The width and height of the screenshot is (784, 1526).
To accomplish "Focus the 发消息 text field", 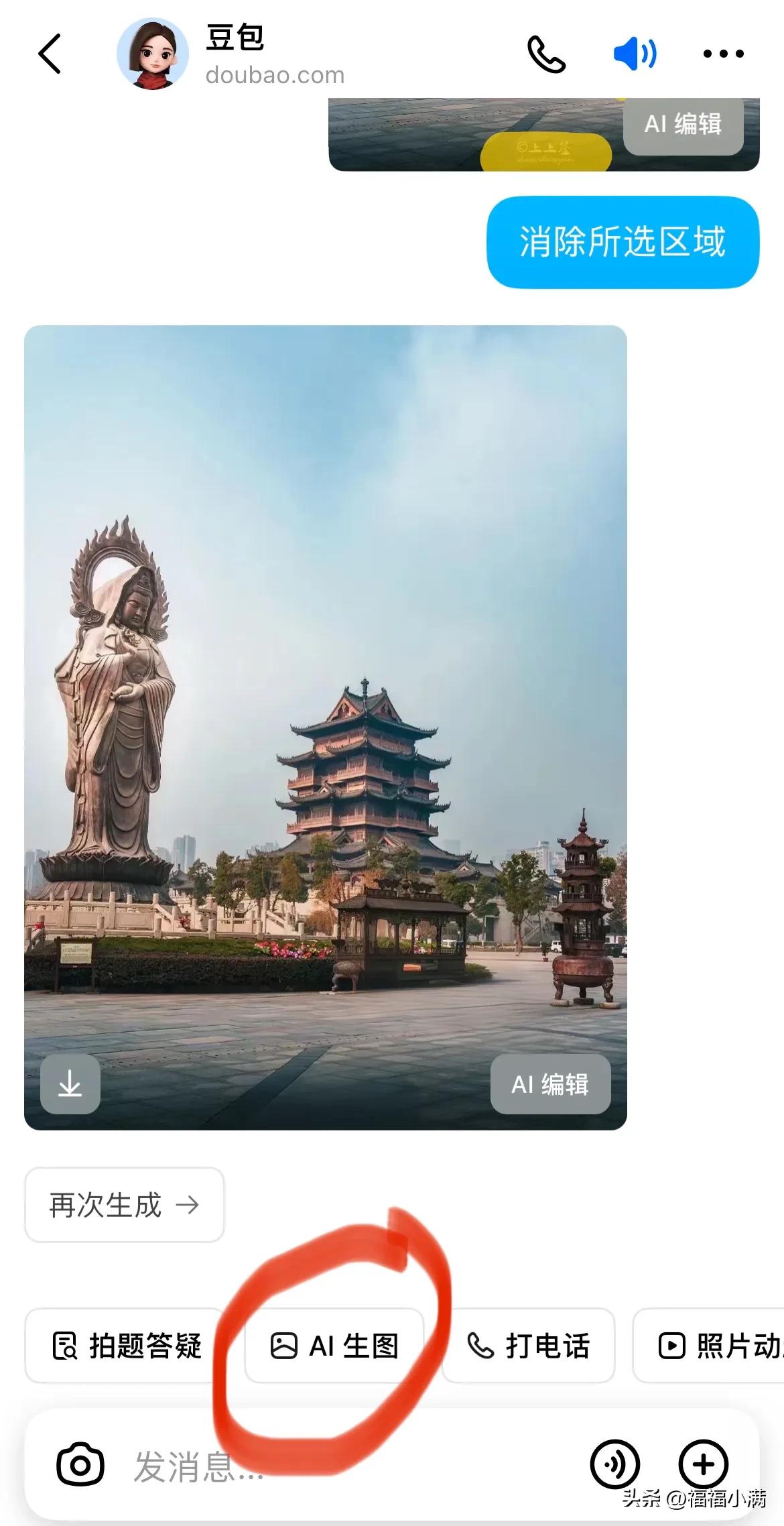I will point(335,1466).
